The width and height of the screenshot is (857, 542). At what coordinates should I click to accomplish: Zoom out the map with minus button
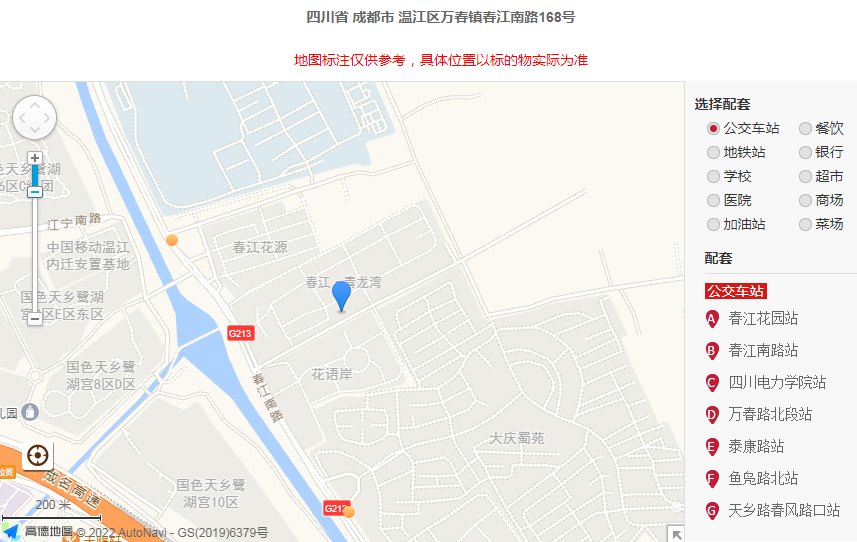pos(35,318)
